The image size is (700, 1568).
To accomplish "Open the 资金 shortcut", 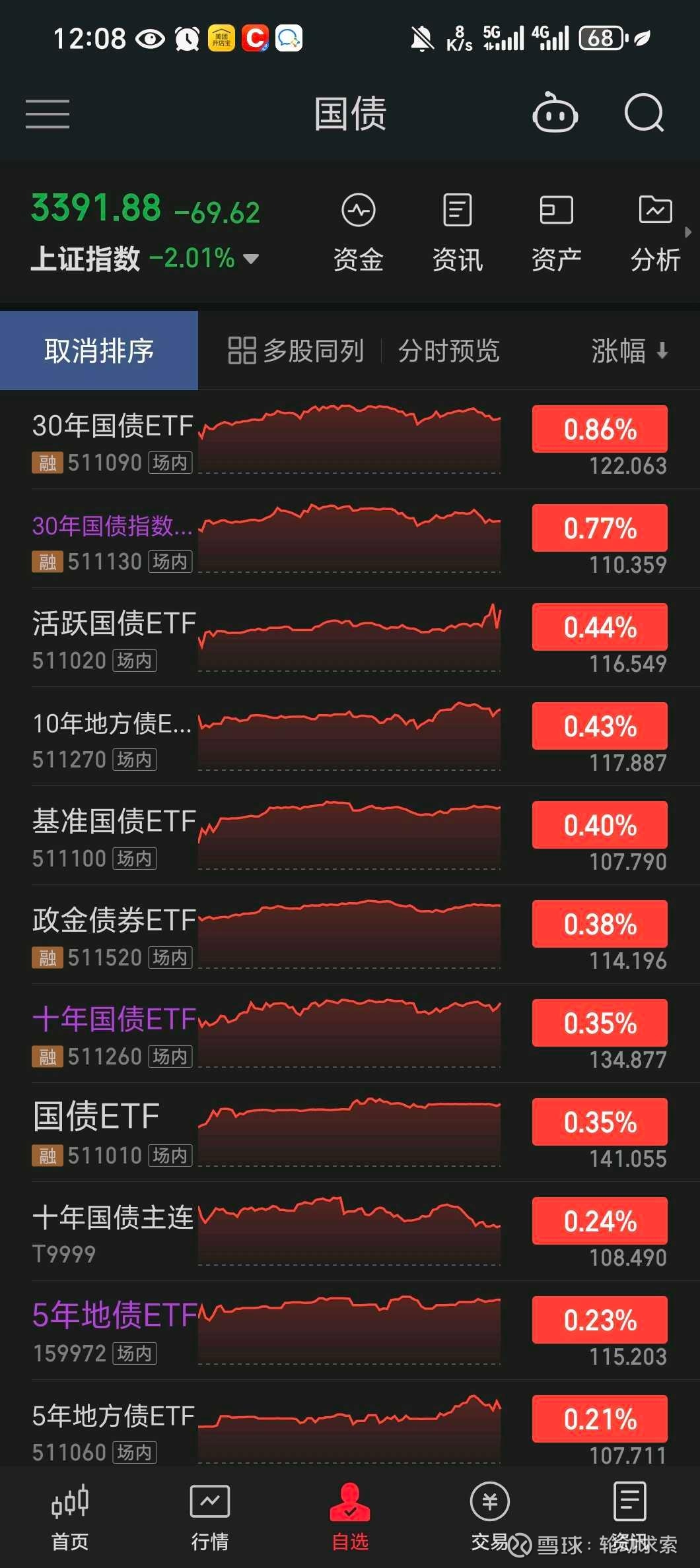I will point(358,232).
